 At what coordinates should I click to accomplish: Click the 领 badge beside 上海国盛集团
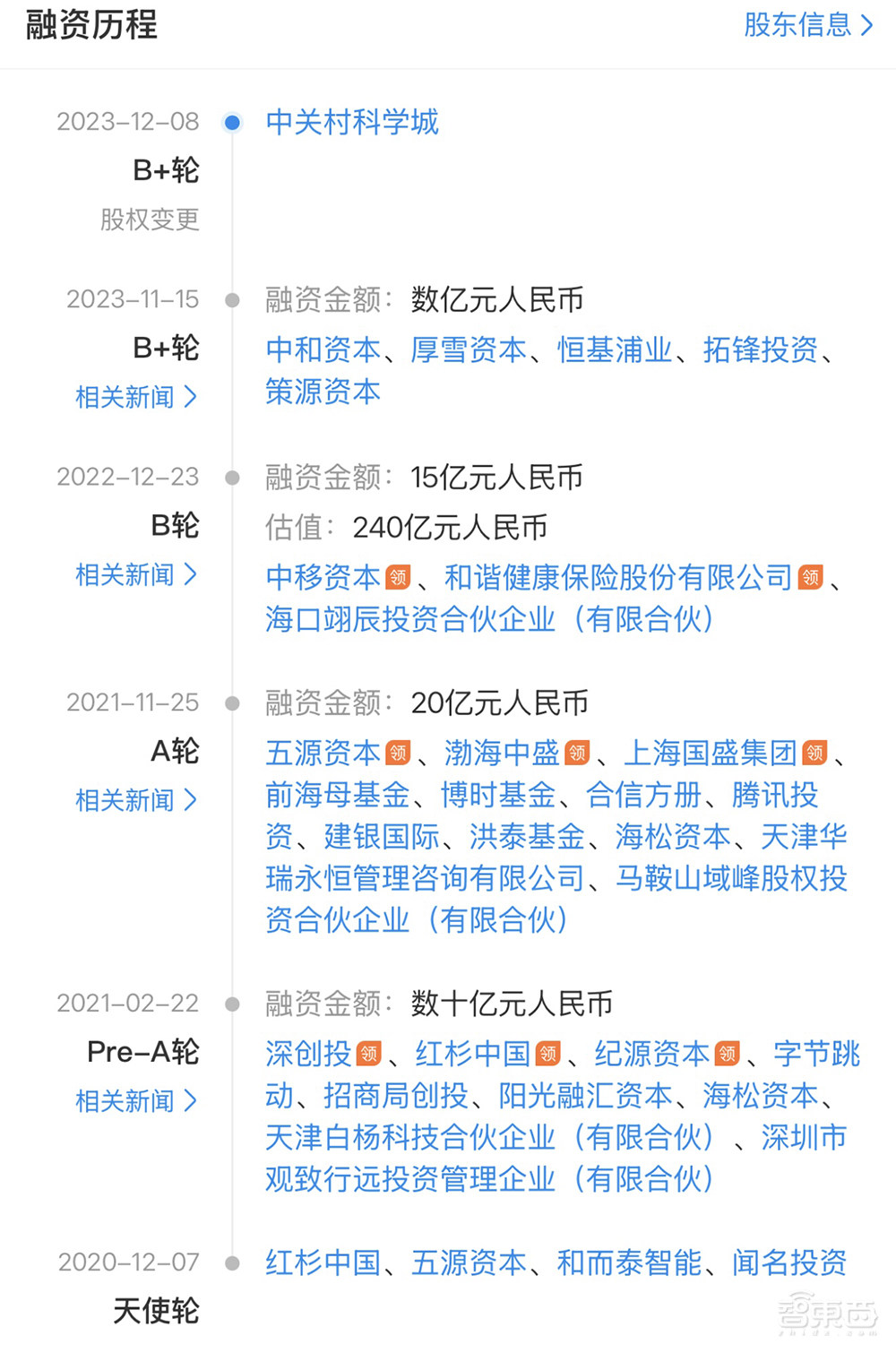pyautogui.click(x=815, y=753)
